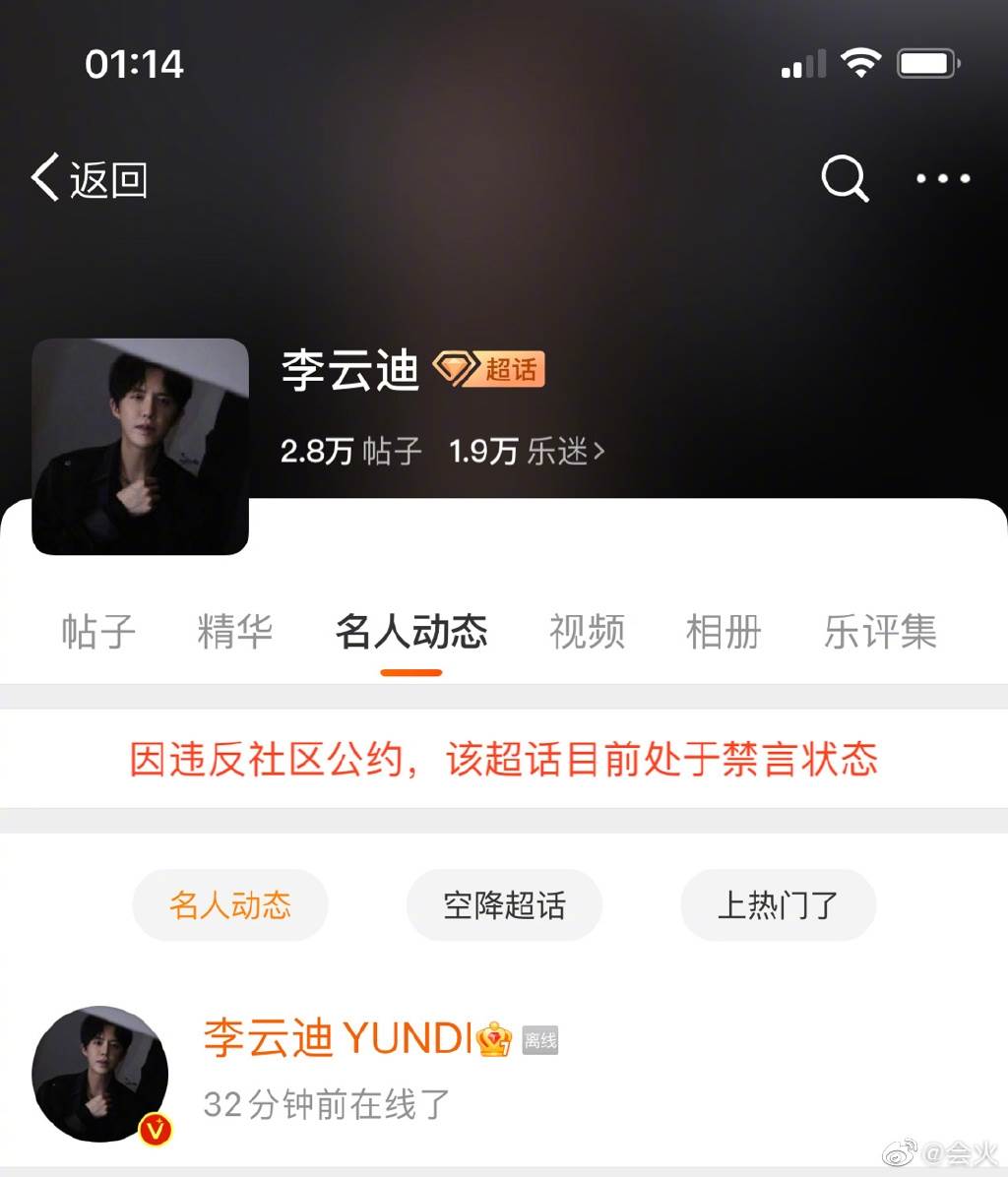Open the 1.9万 乐迷 fans list

coord(527,452)
